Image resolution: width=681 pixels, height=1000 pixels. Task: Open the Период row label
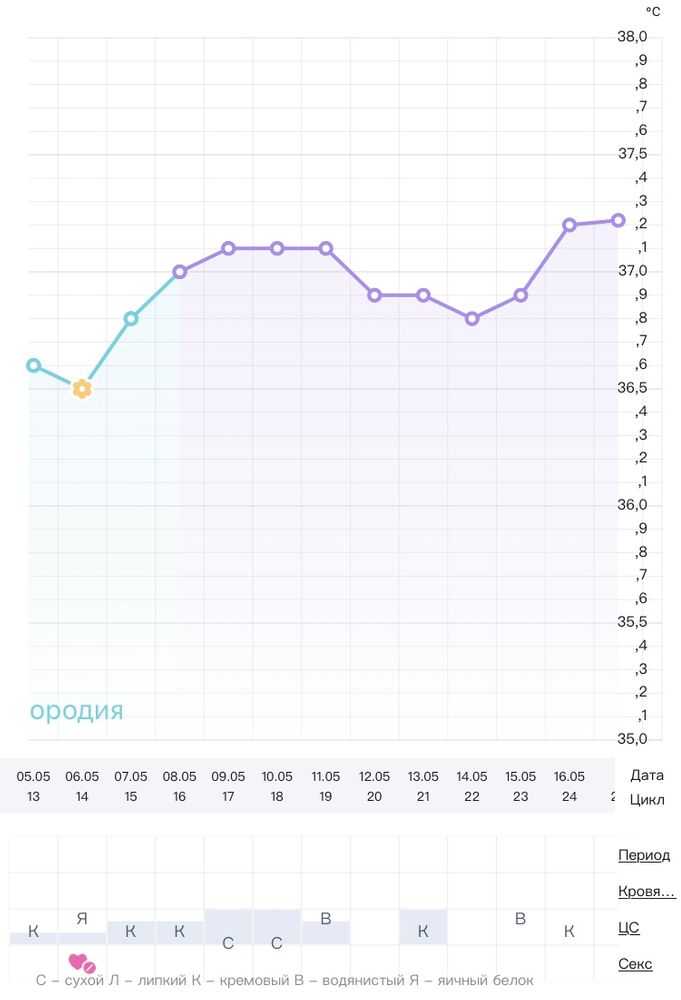[644, 855]
